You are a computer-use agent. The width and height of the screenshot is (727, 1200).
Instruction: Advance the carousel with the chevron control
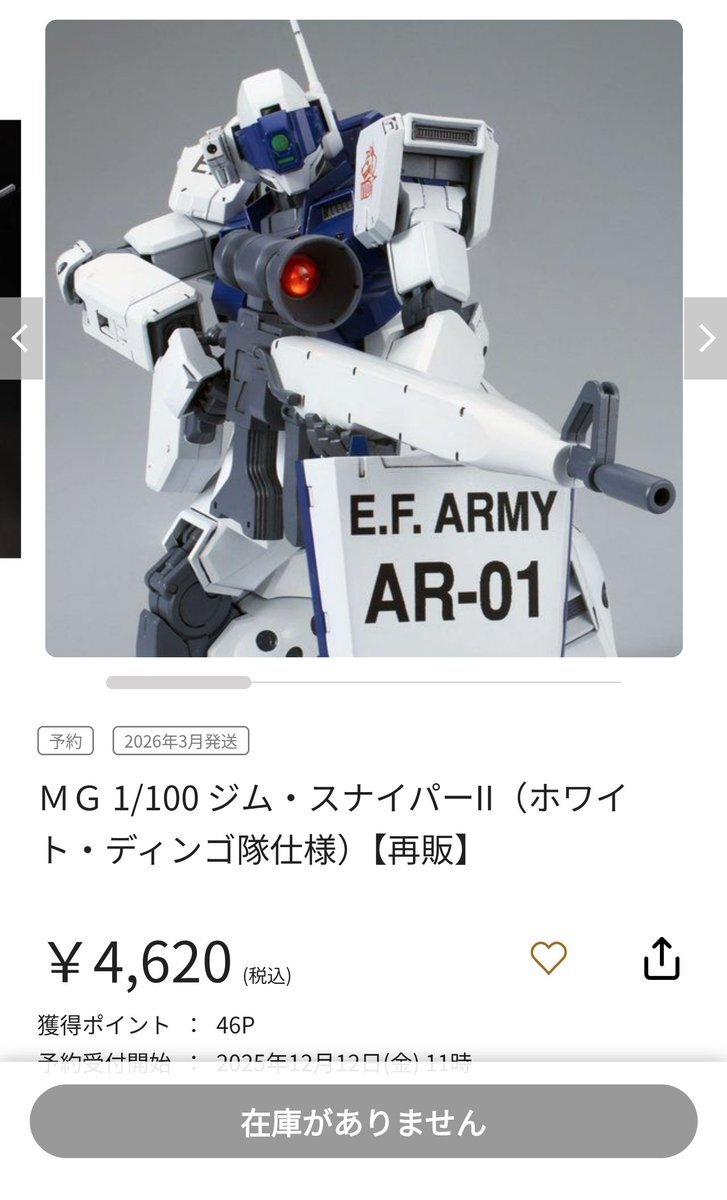point(708,338)
